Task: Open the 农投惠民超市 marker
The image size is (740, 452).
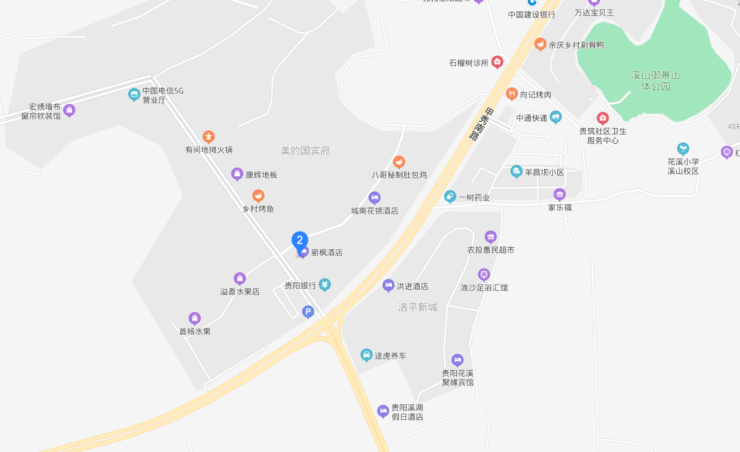Action: click(490, 237)
